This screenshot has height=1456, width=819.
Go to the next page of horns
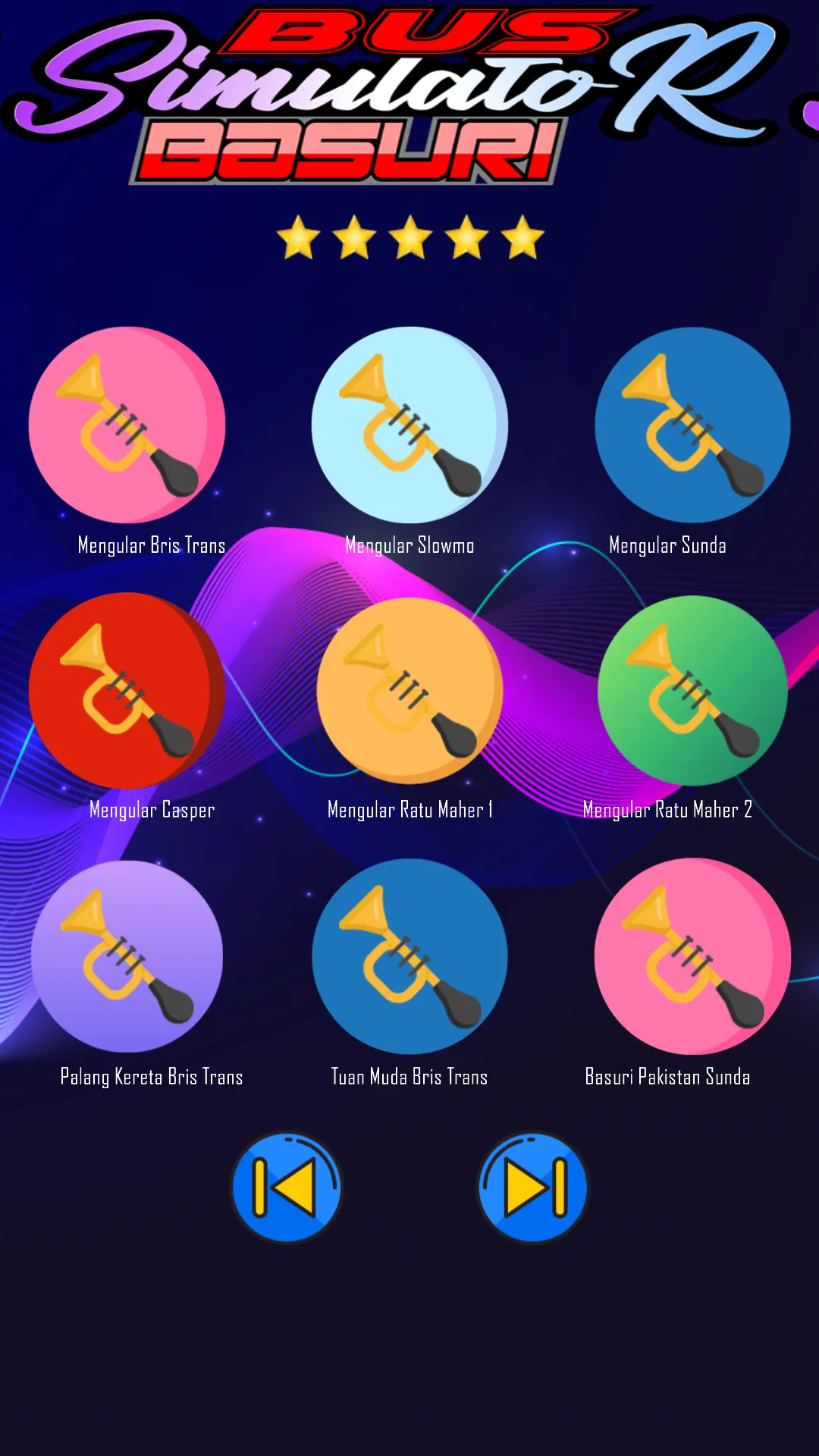click(x=533, y=1188)
